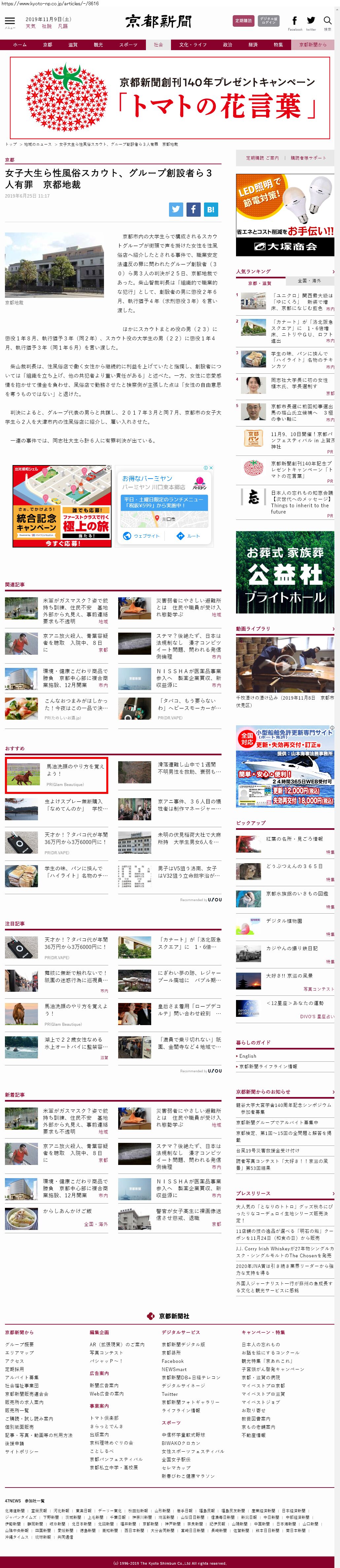Viewport: 340px width, 1568px height.
Task: Select the 経済 nav tab
Action: (253, 45)
